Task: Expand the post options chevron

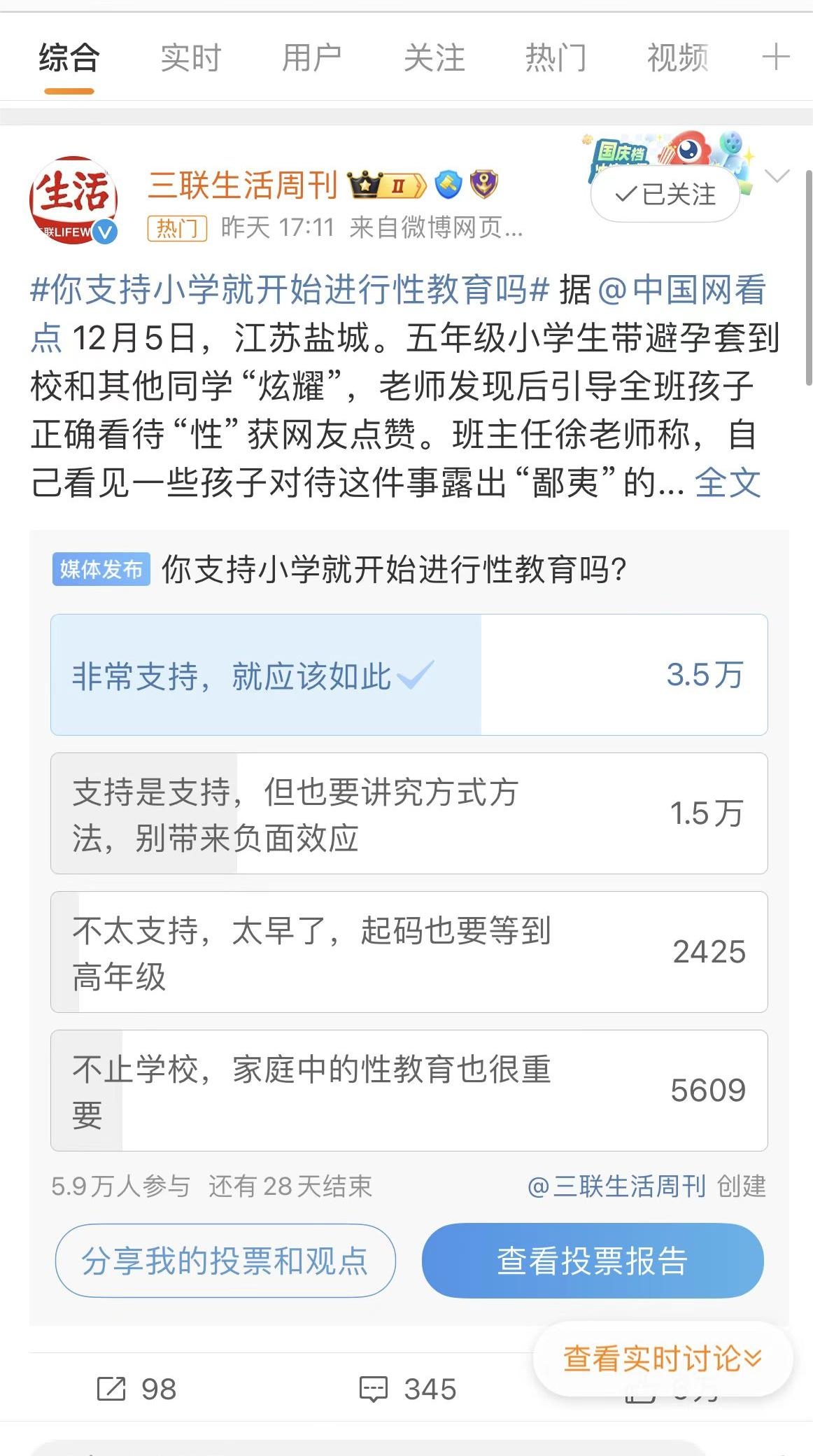Action: (x=777, y=176)
